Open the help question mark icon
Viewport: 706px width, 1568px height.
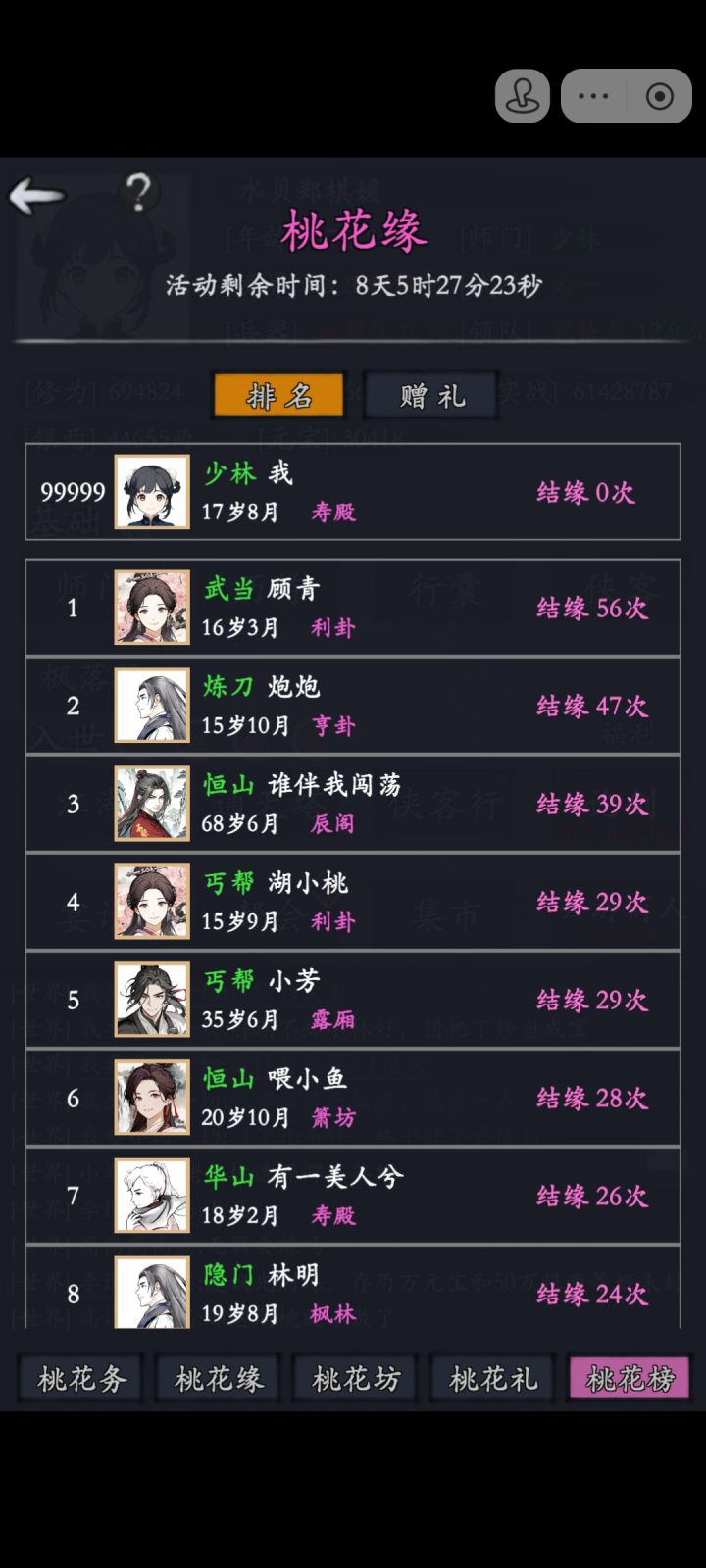[x=138, y=192]
